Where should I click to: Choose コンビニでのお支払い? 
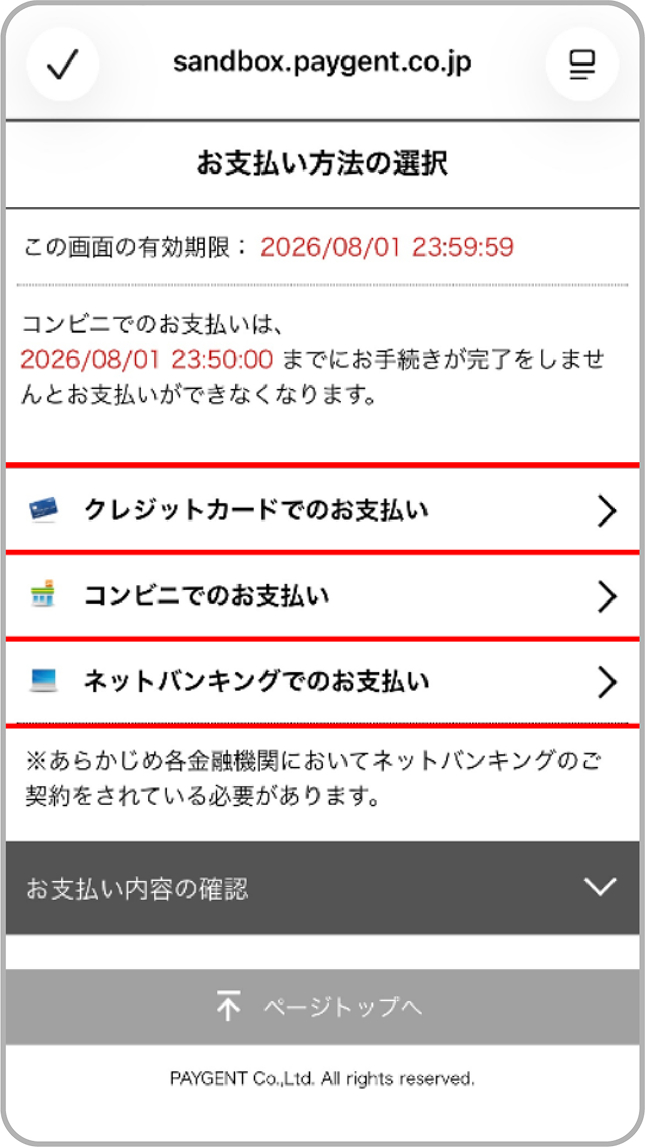pyautogui.click(x=322, y=596)
